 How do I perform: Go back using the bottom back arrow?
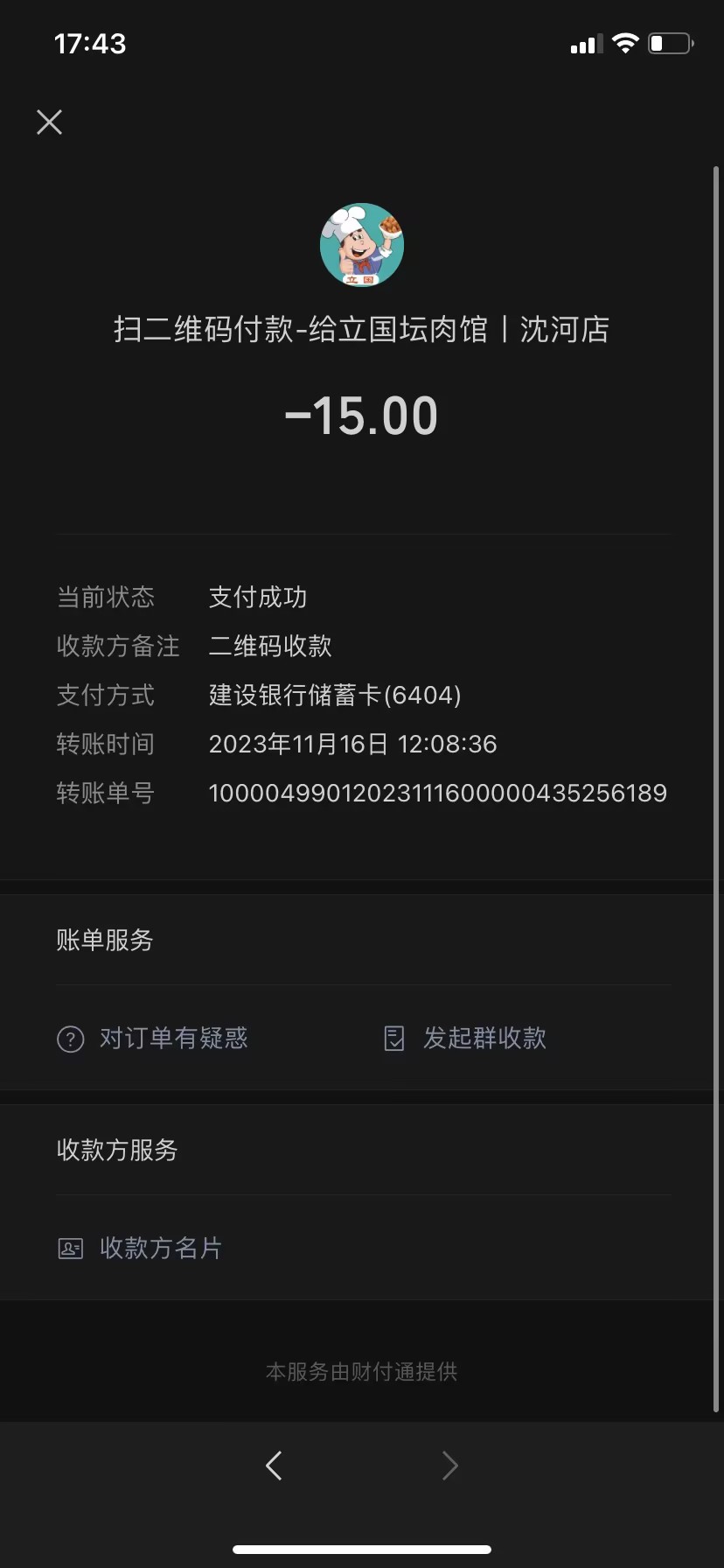[274, 1466]
